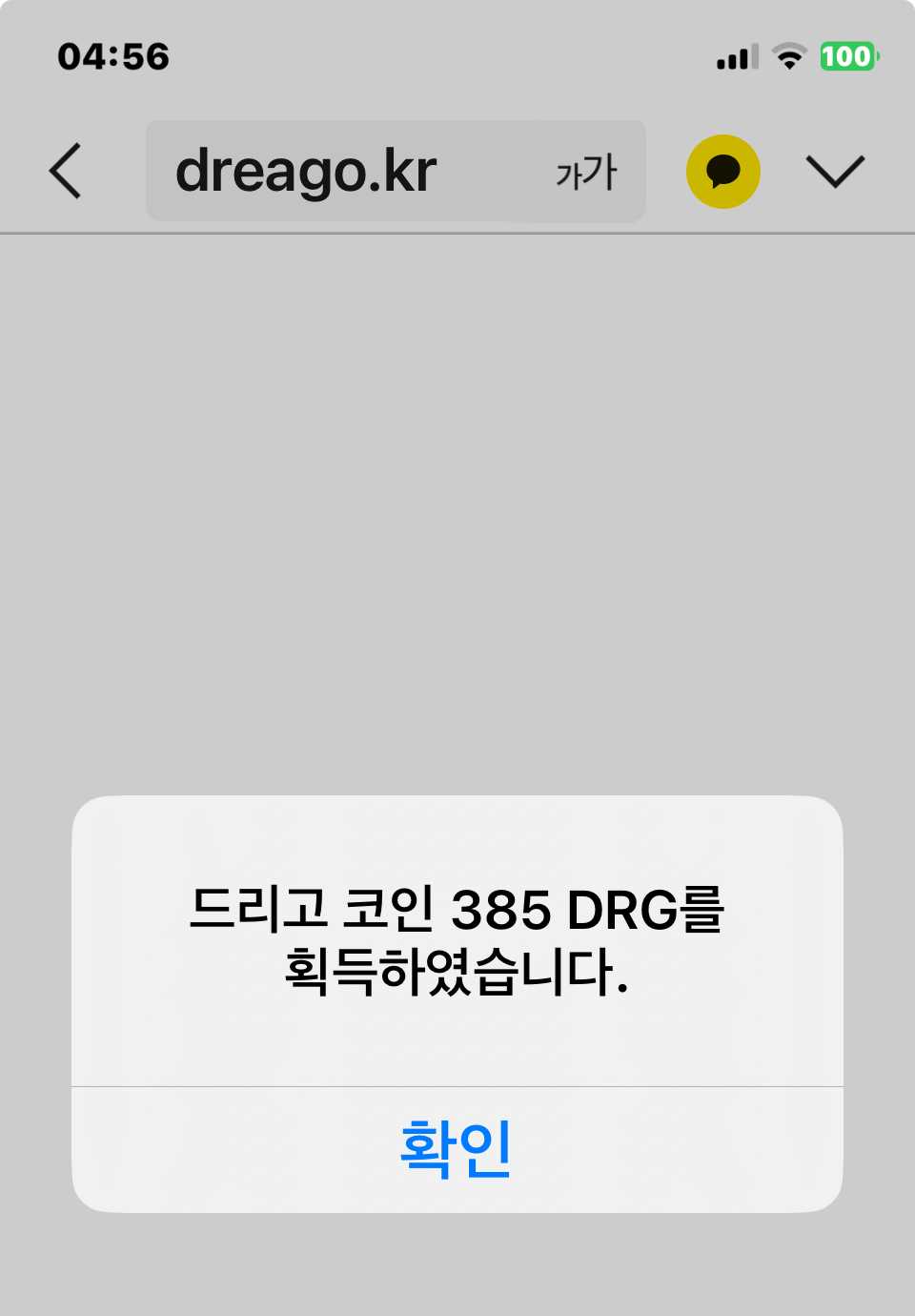Open the yellow KakaoTalk chat icon
This screenshot has height=1316, width=915.
point(723,172)
